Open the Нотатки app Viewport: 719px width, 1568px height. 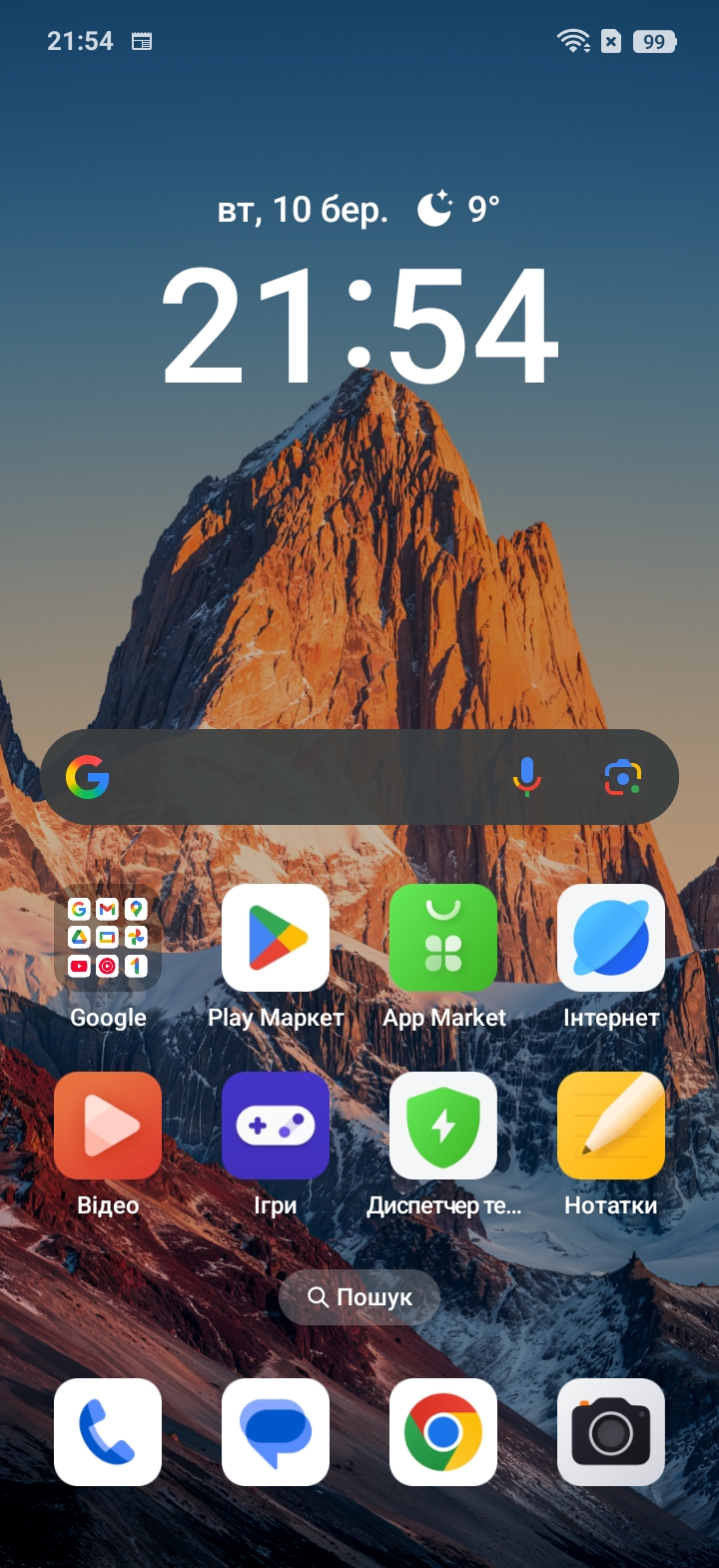point(611,1126)
